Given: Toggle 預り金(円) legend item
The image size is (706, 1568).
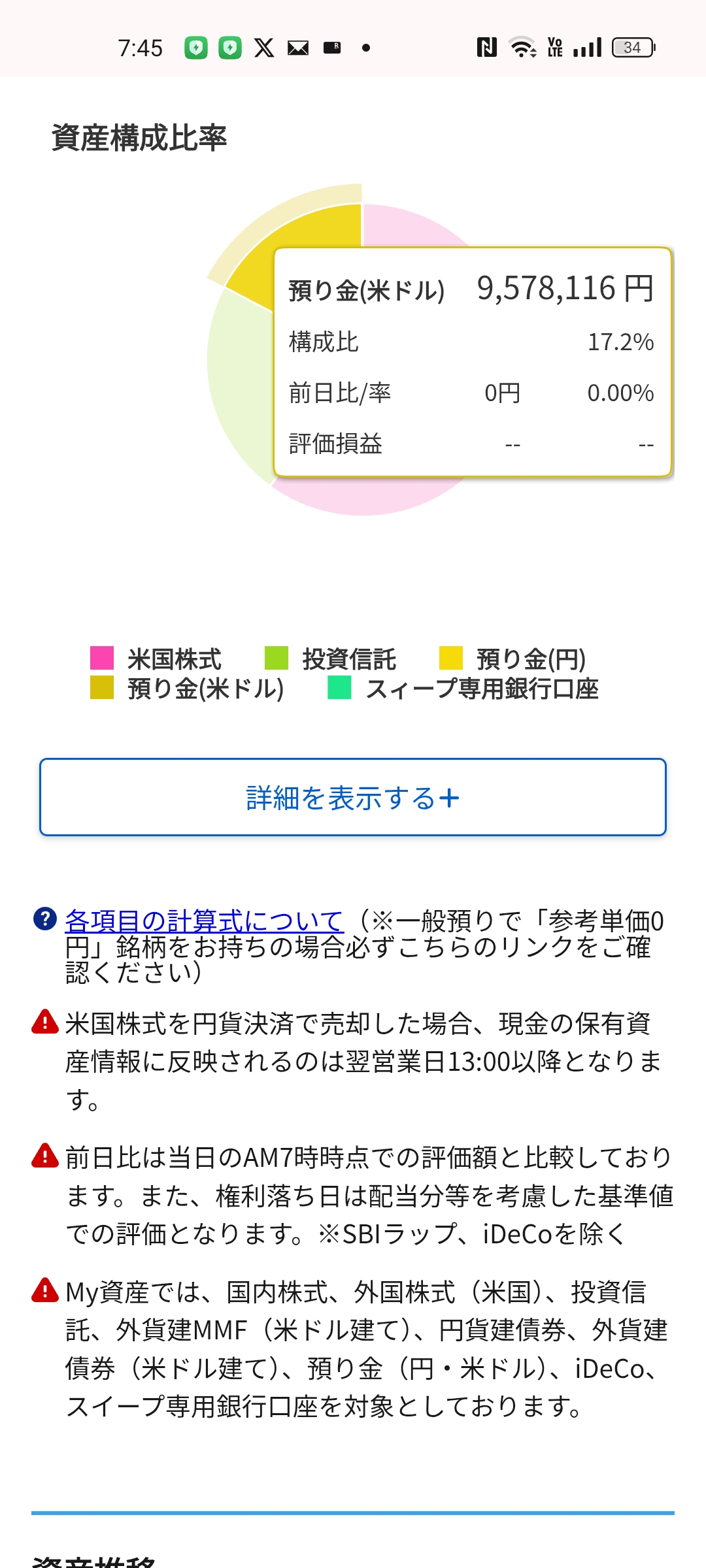Looking at the screenshot, I should (513, 659).
